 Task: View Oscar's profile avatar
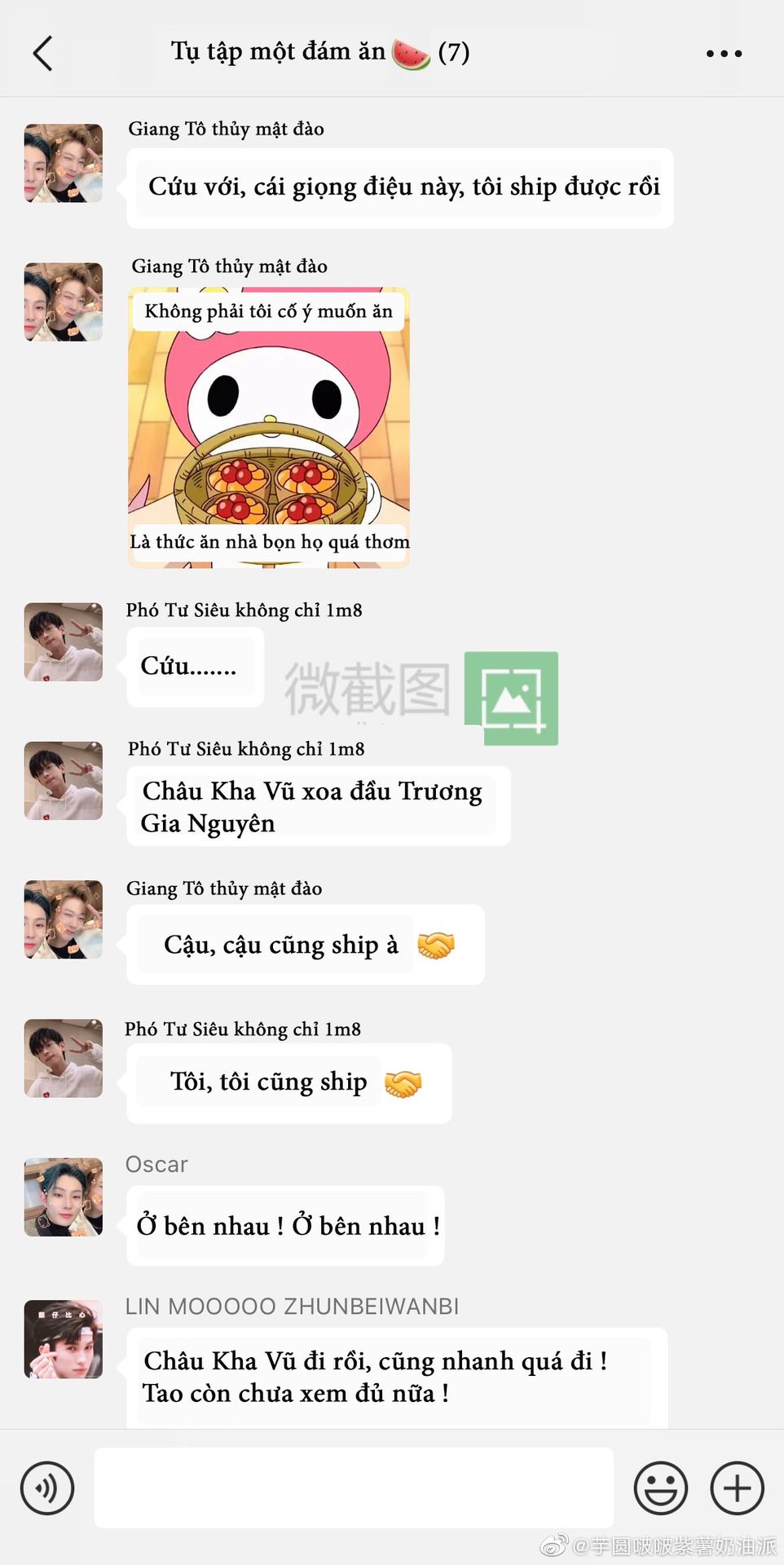tap(64, 1197)
